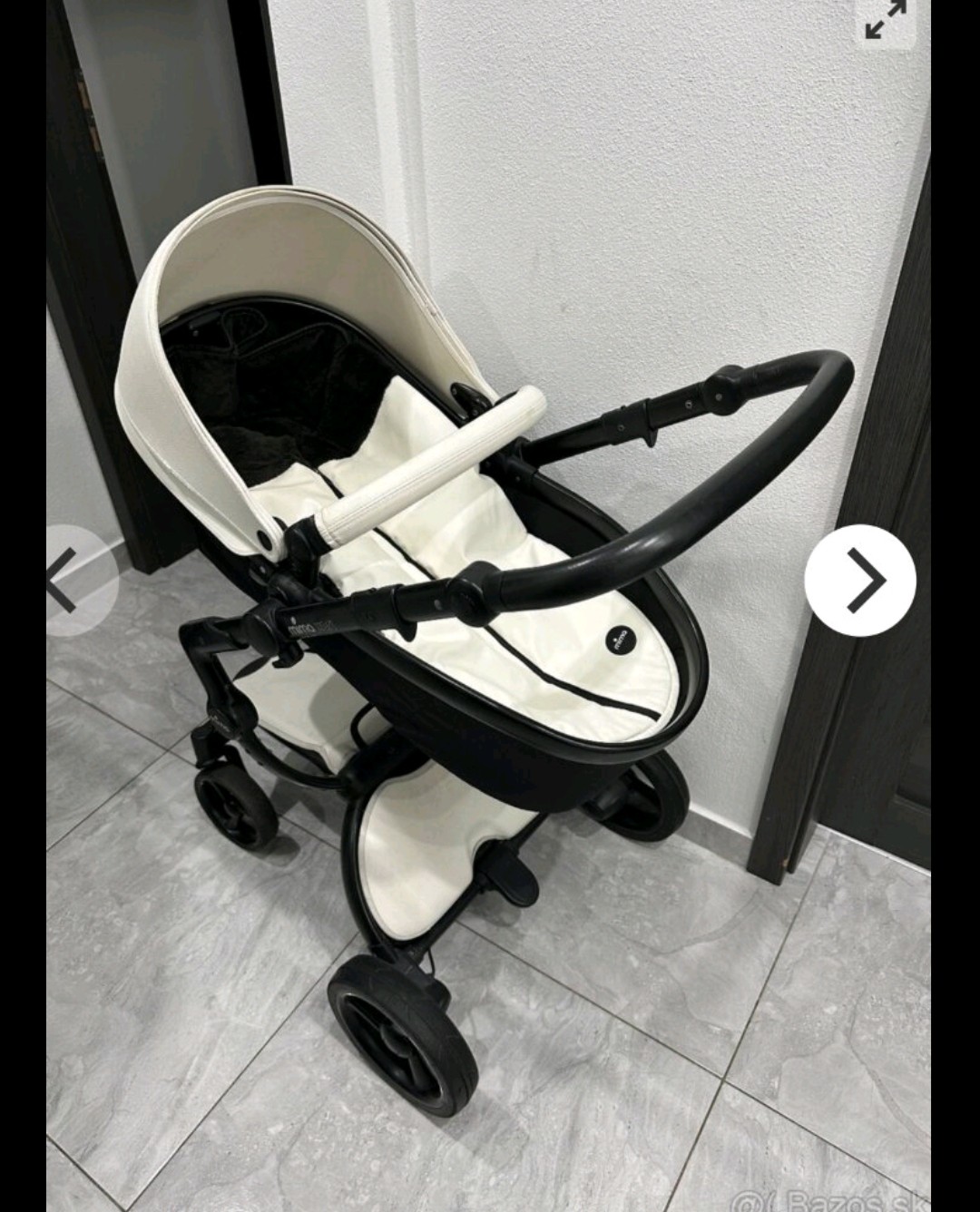Go back to the previous photo
This screenshot has width=980, height=1212.
pyautogui.click(x=73, y=579)
